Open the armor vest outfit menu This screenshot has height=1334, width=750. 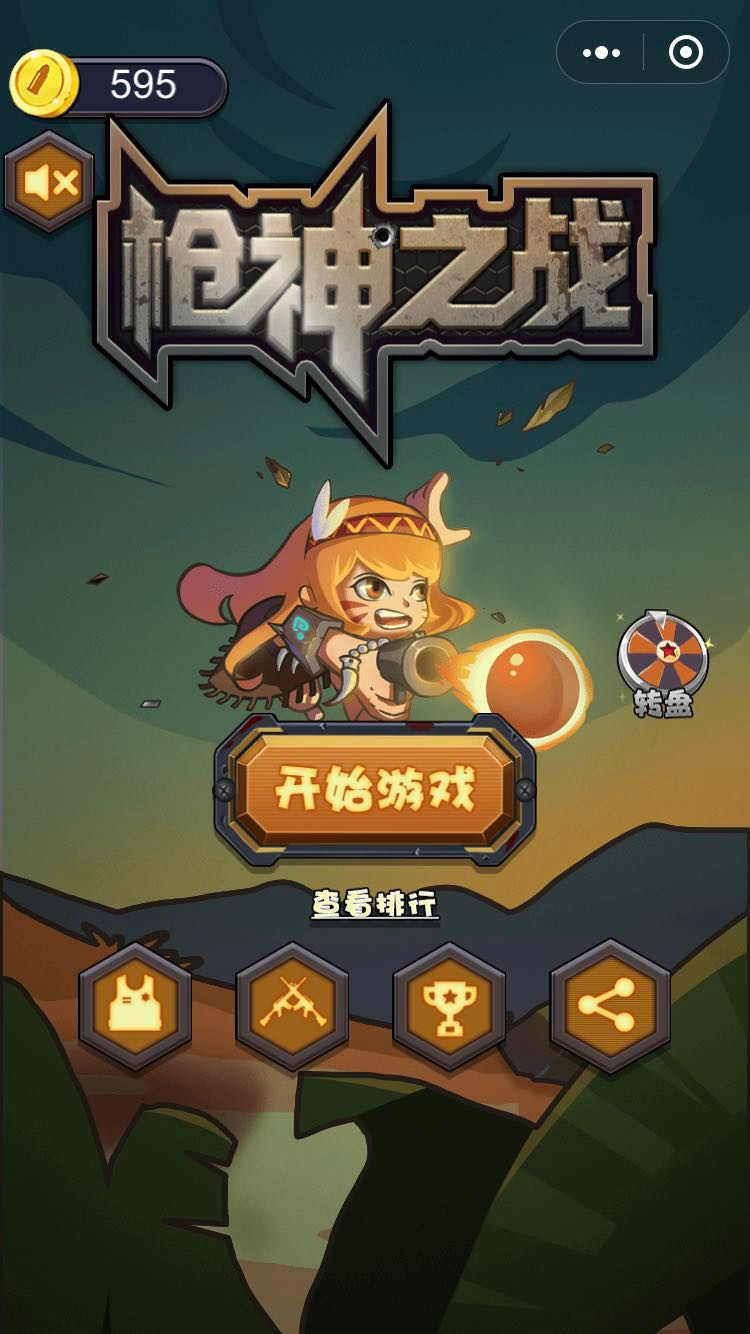135,1005
